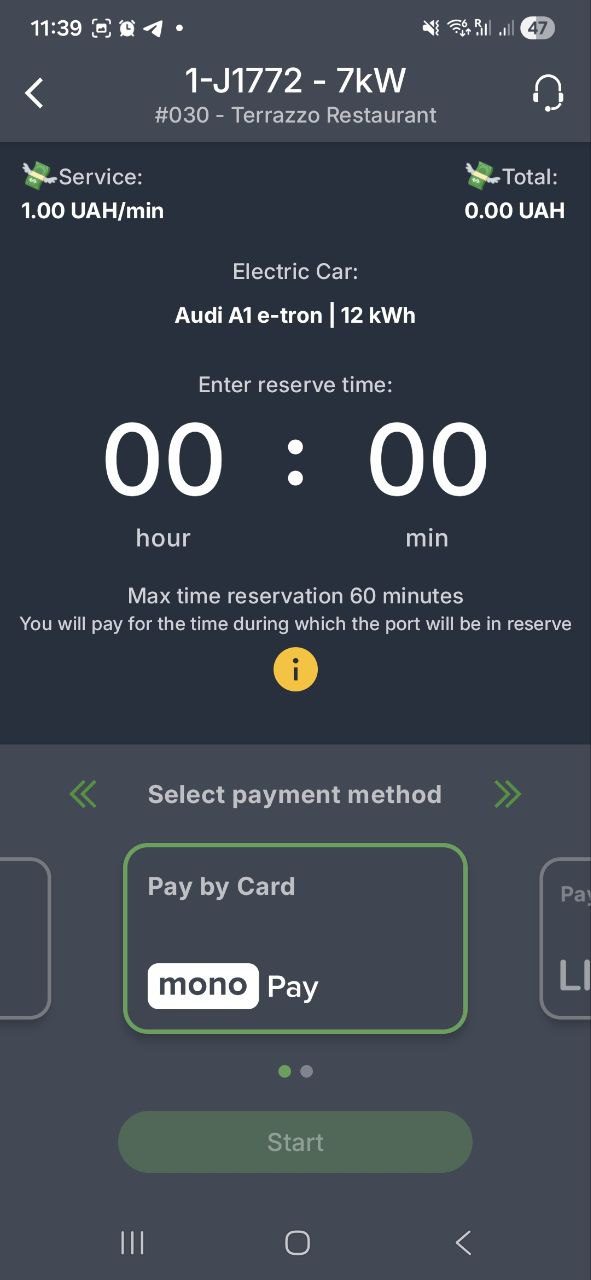The width and height of the screenshot is (591, 1280).
Task: Go to the home screen
Action: point(297,1243)
